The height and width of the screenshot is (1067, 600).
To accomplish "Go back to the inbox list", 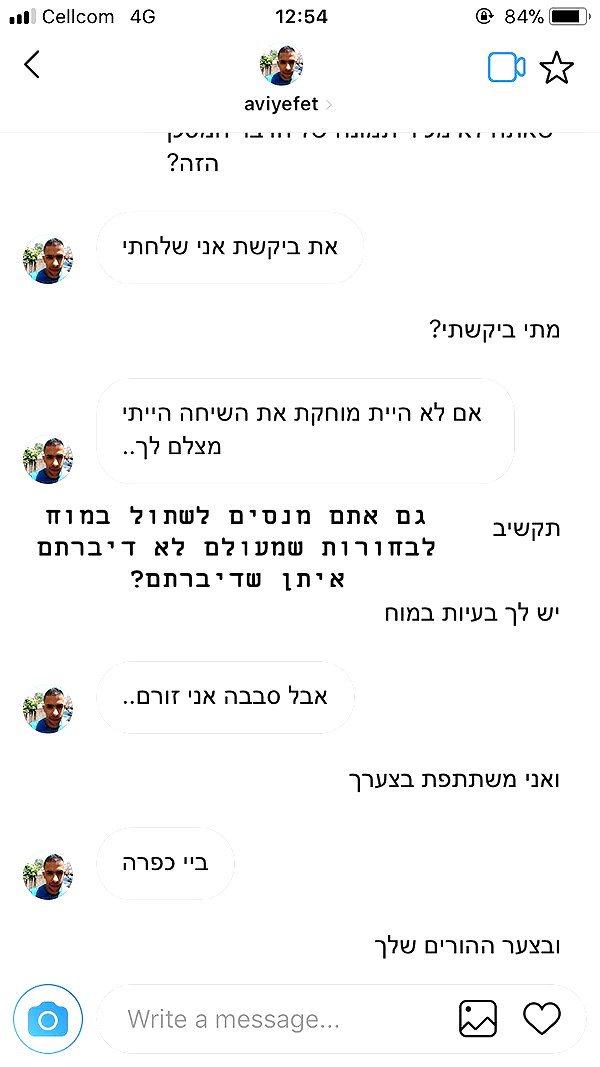I will (31, 65).
